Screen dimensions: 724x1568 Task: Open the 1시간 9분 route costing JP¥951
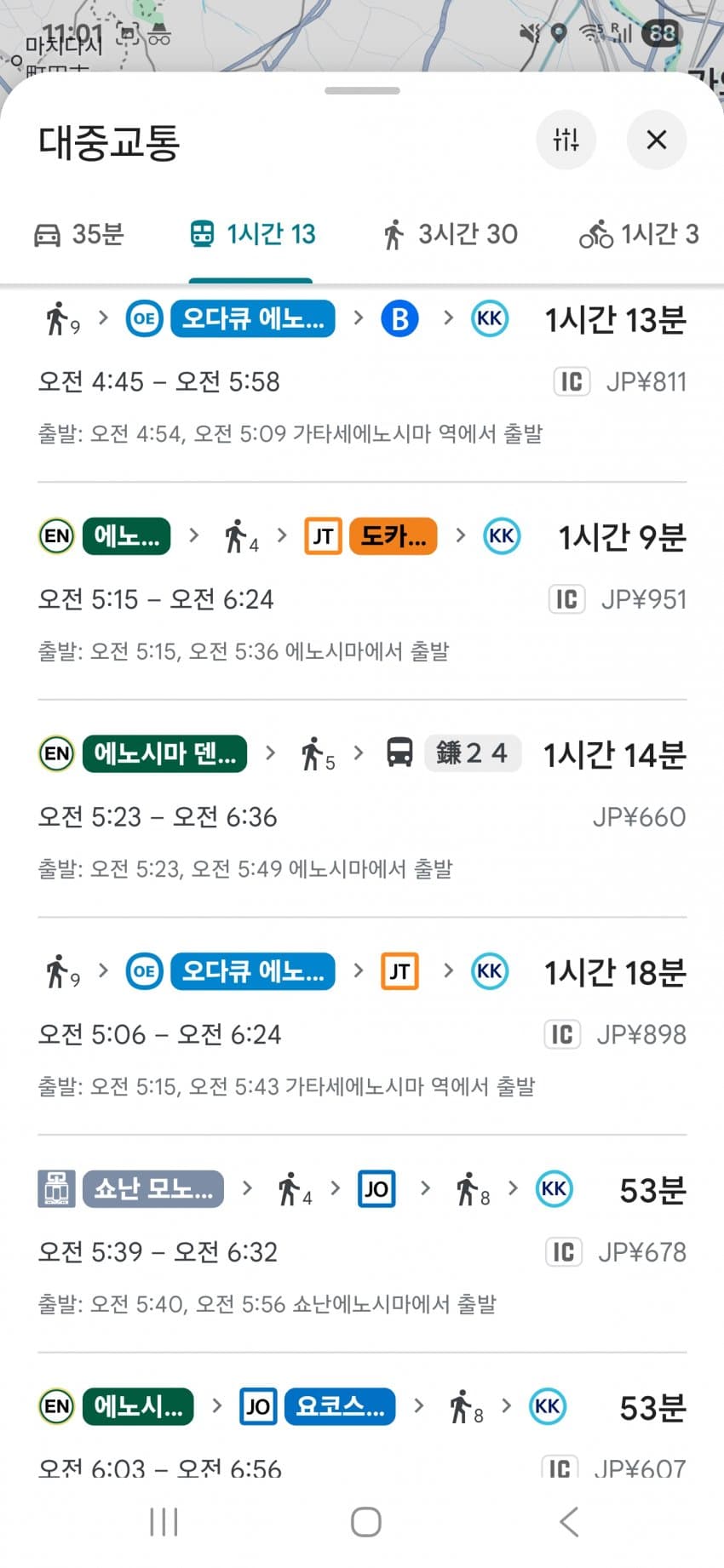(362, 591)
